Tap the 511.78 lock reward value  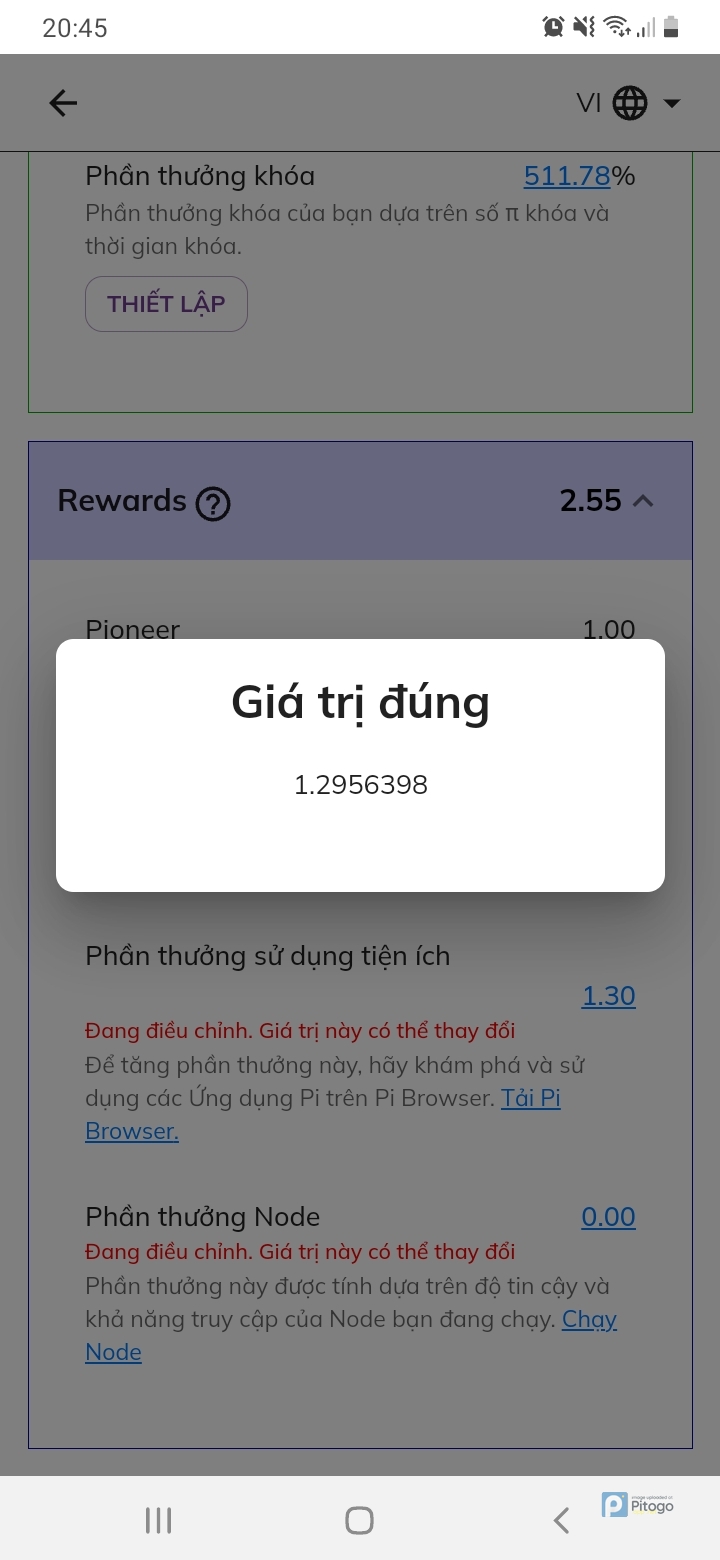click(567, 176)
